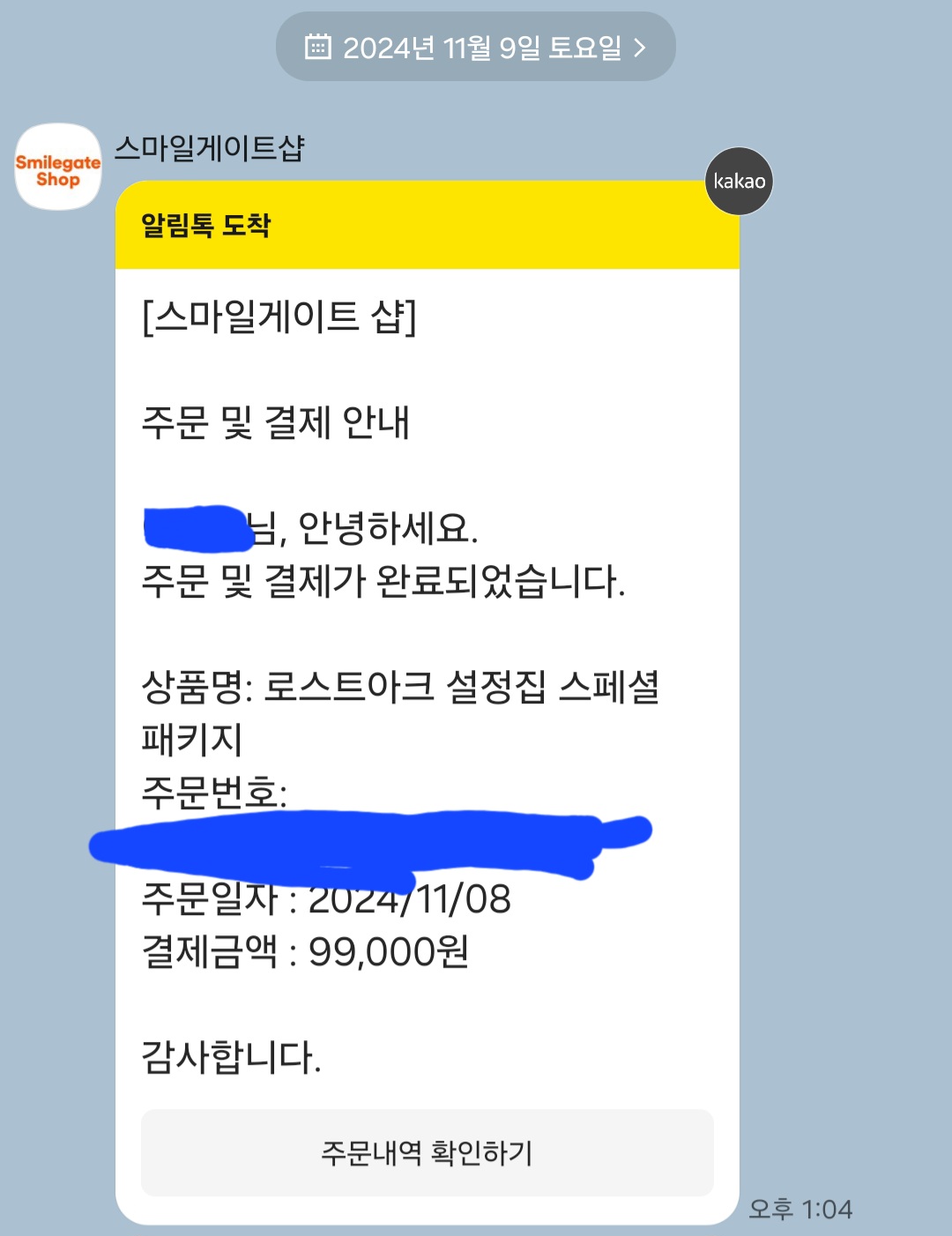Open the 2024년 11월 9일 date picker
Viewport: 952px width, 1236px height.
point(475,48)
